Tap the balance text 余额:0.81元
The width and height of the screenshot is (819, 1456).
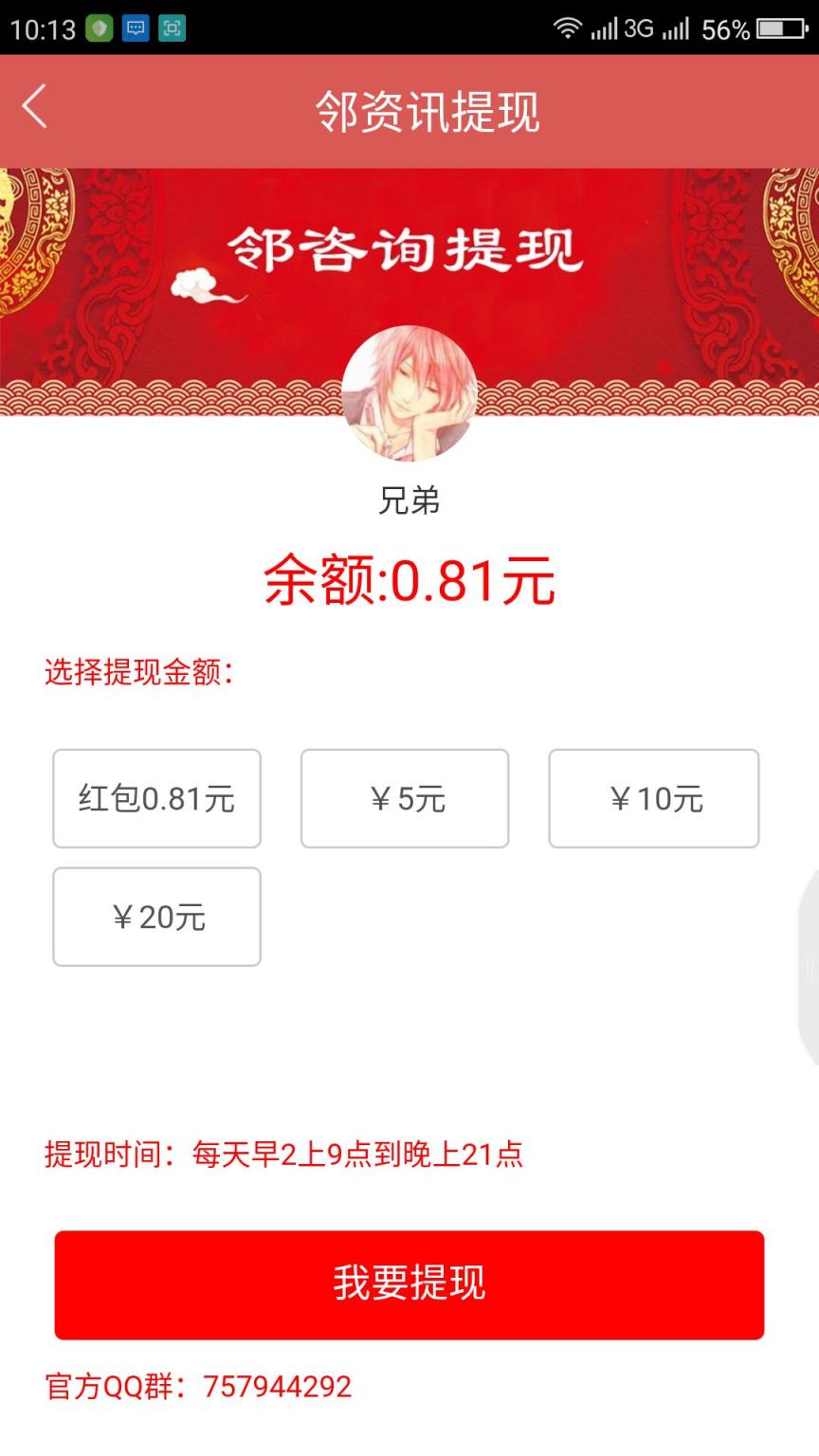click(409, 581)
